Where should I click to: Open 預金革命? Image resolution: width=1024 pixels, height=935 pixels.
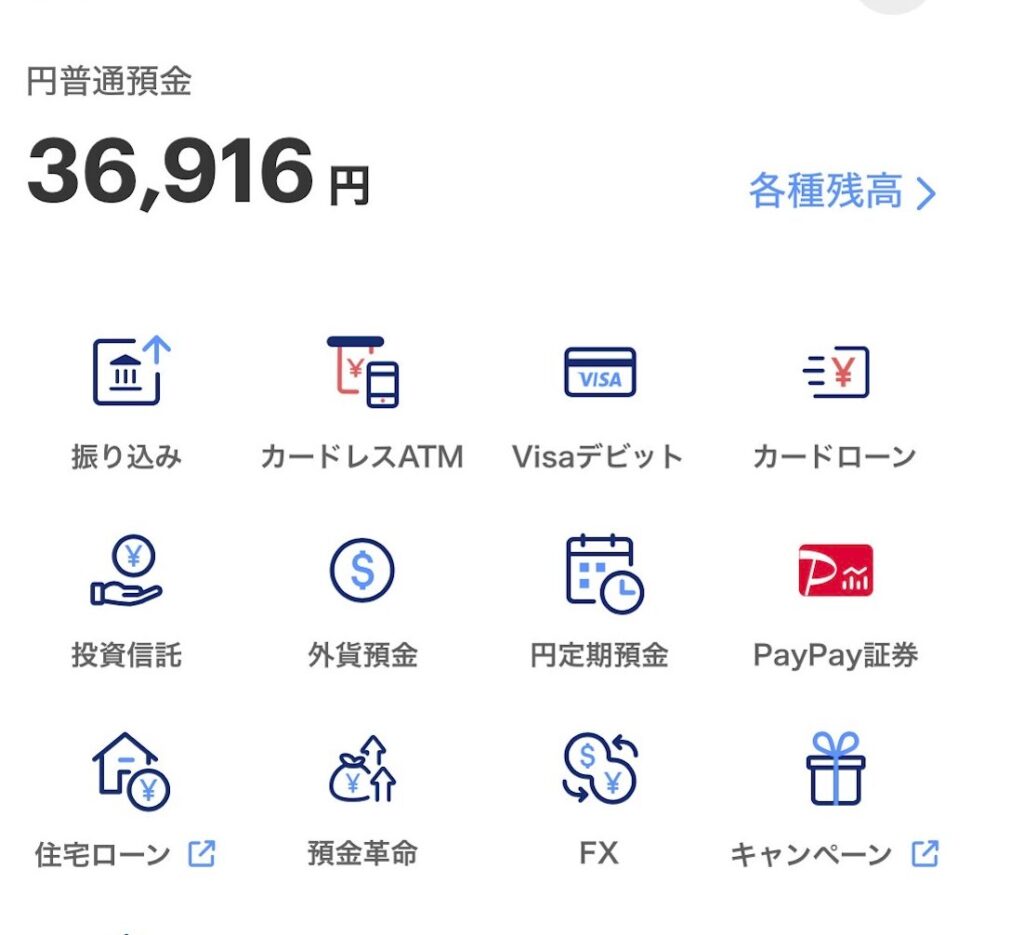click(362, 798)
